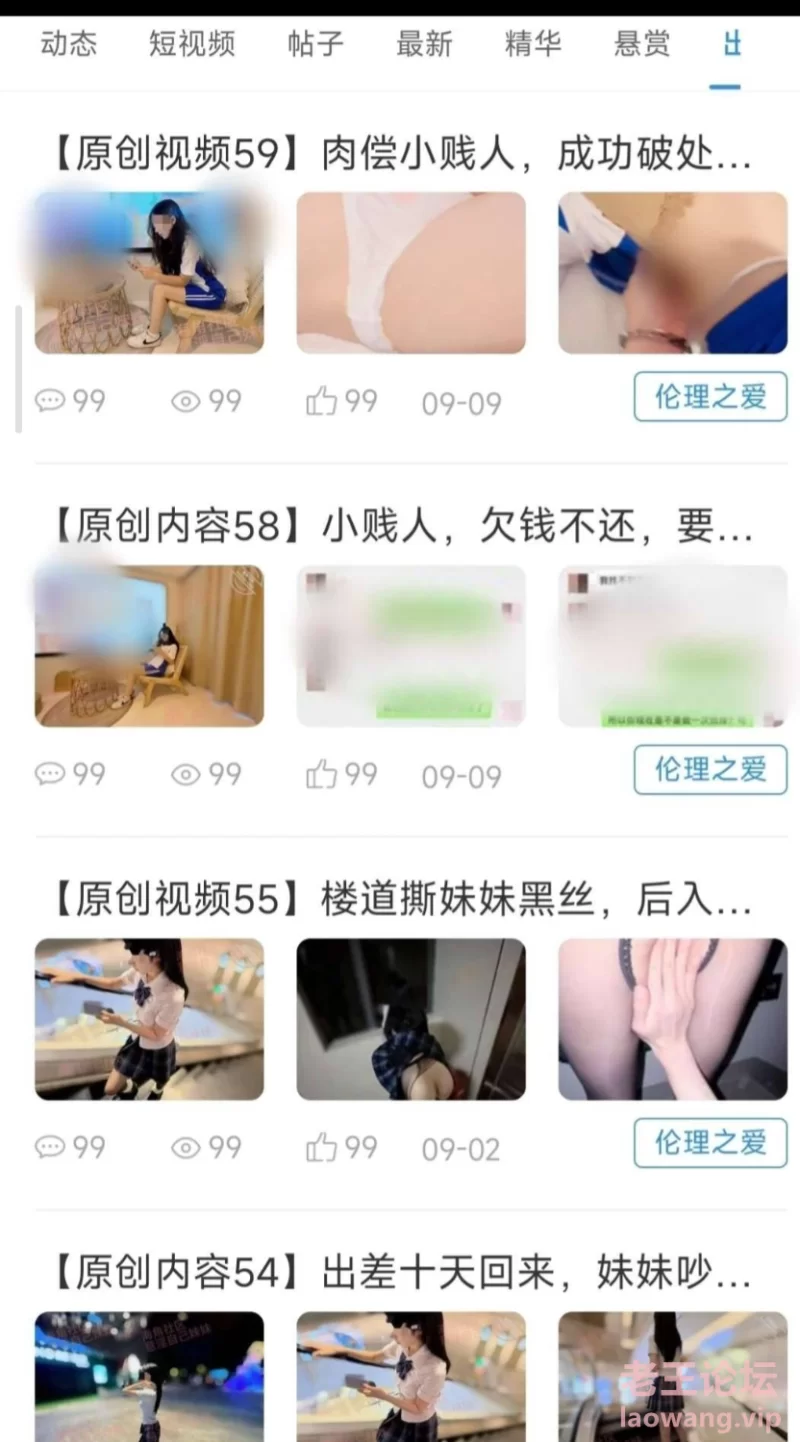The width and height of the screenshot is (800, 1442).
Task: Tap the category tag on post 55
Action: point(710,1142)
